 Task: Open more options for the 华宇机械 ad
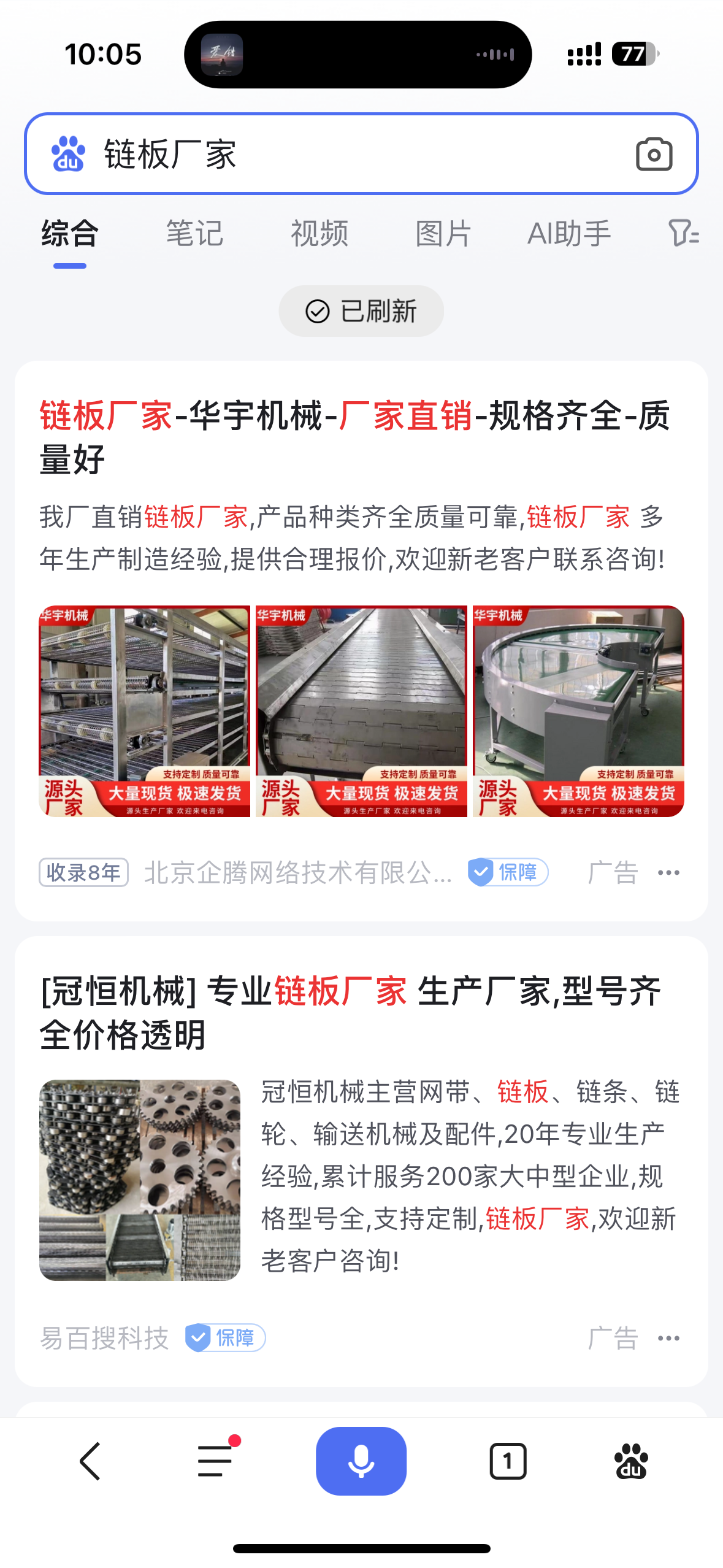(668, 872)
